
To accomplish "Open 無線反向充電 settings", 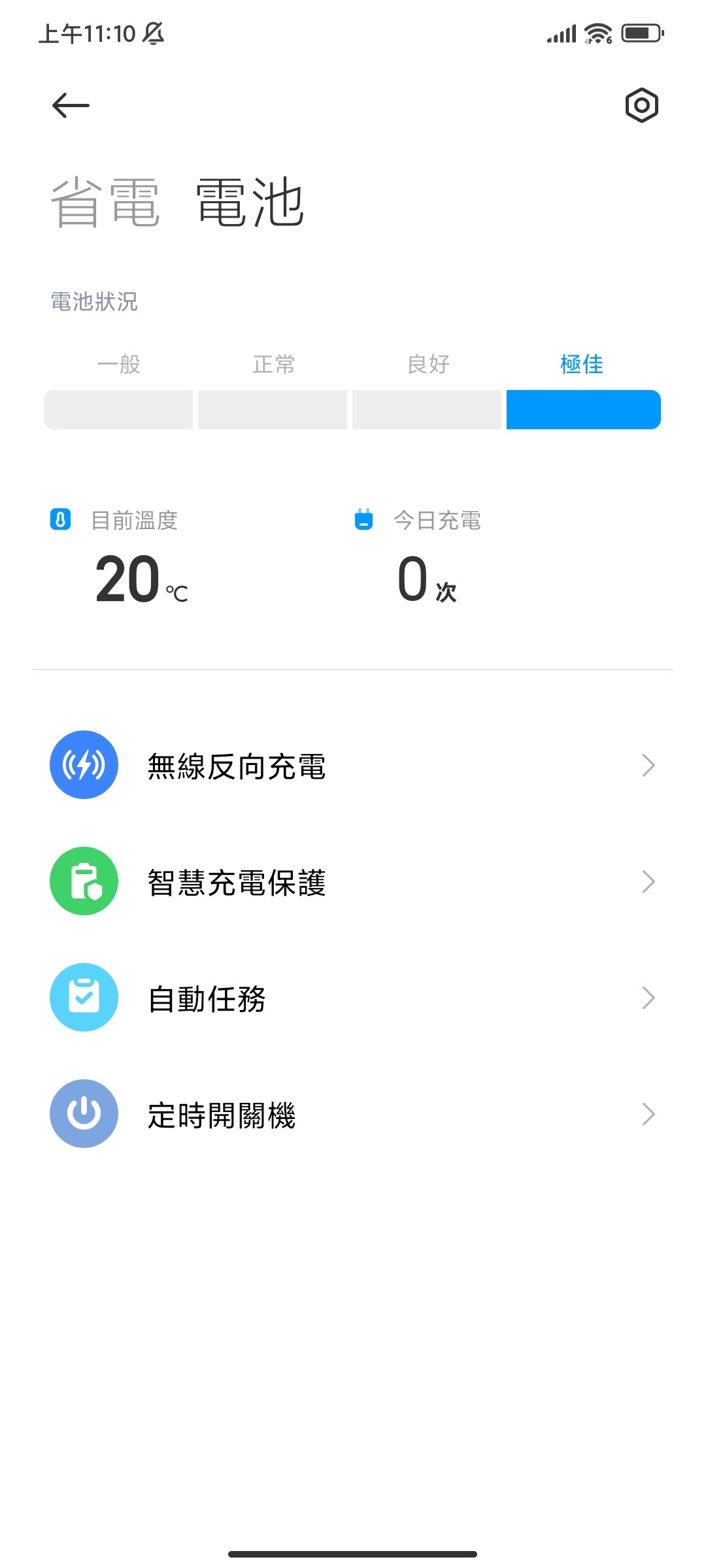I will tap(353, 765).
